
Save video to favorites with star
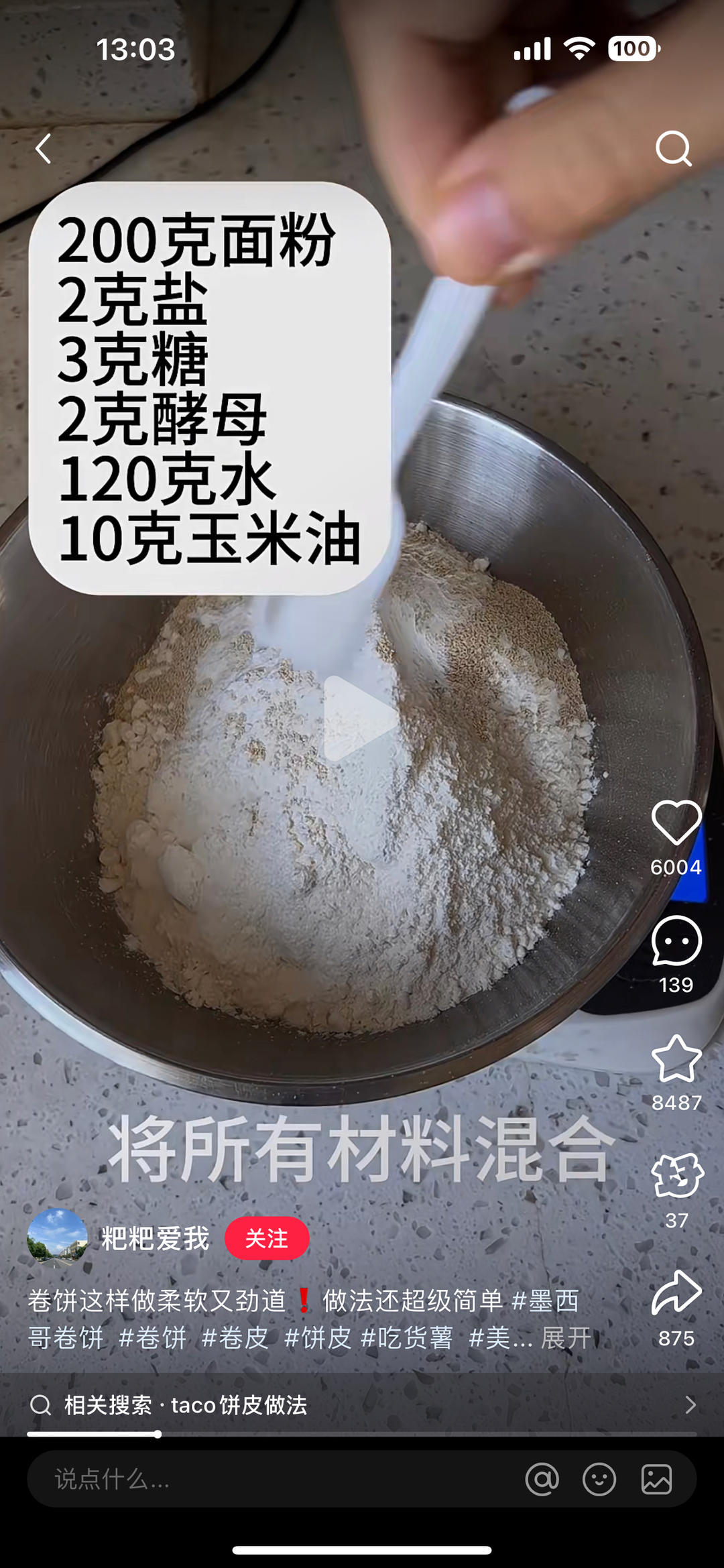pos(676,1059)
